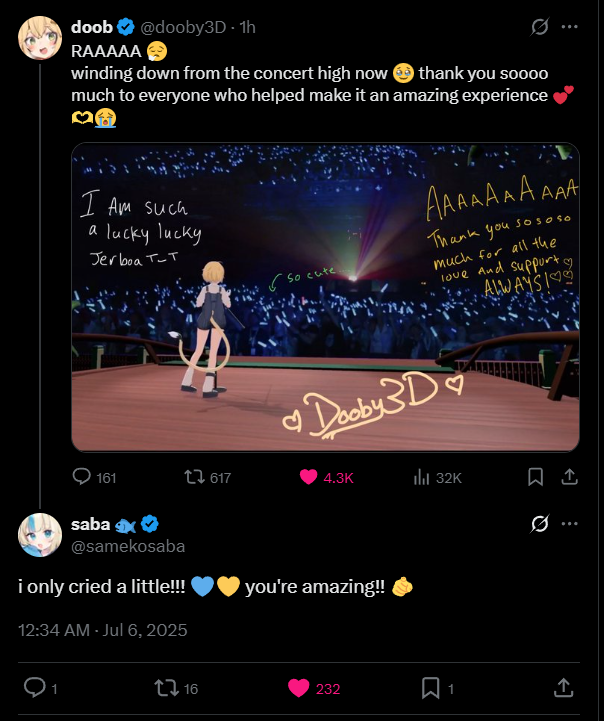The height and width of the screenshot is (721, 604).
Task: Tap the Grok icon on saba's reply
Action: pyautogui.click(x=539, y=523)
